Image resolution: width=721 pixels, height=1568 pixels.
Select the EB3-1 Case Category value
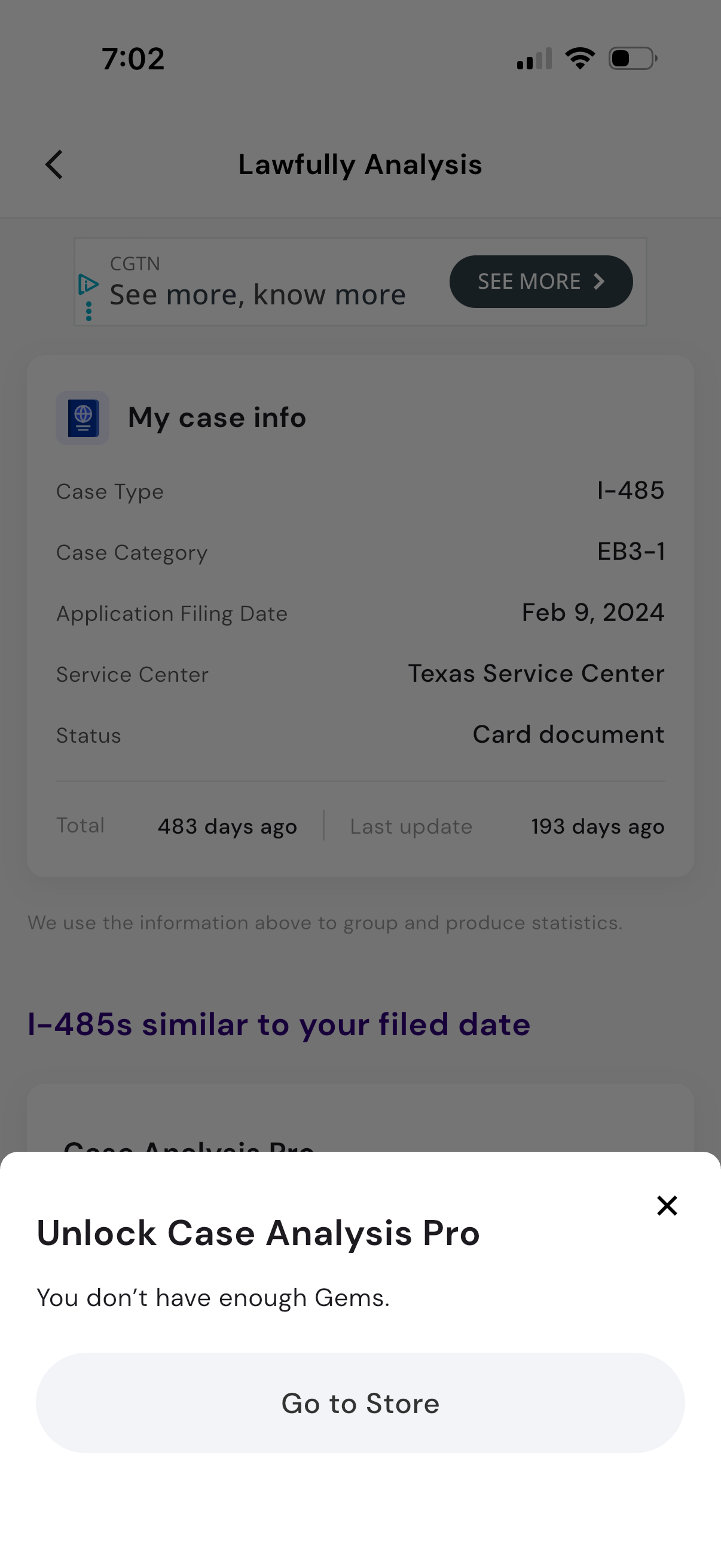tap(631, 551)
